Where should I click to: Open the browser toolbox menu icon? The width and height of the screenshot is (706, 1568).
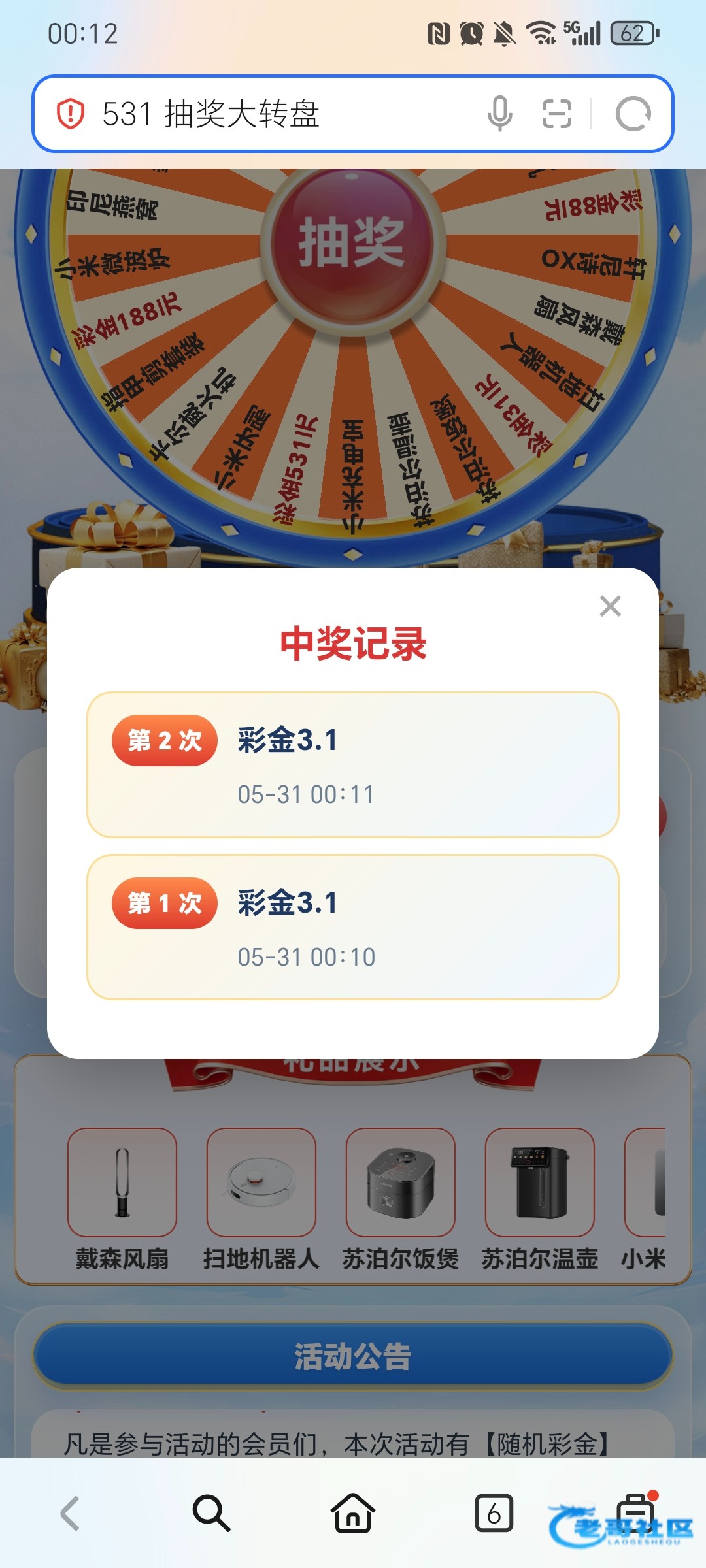pyautogui.click(x=636, y=1513)
